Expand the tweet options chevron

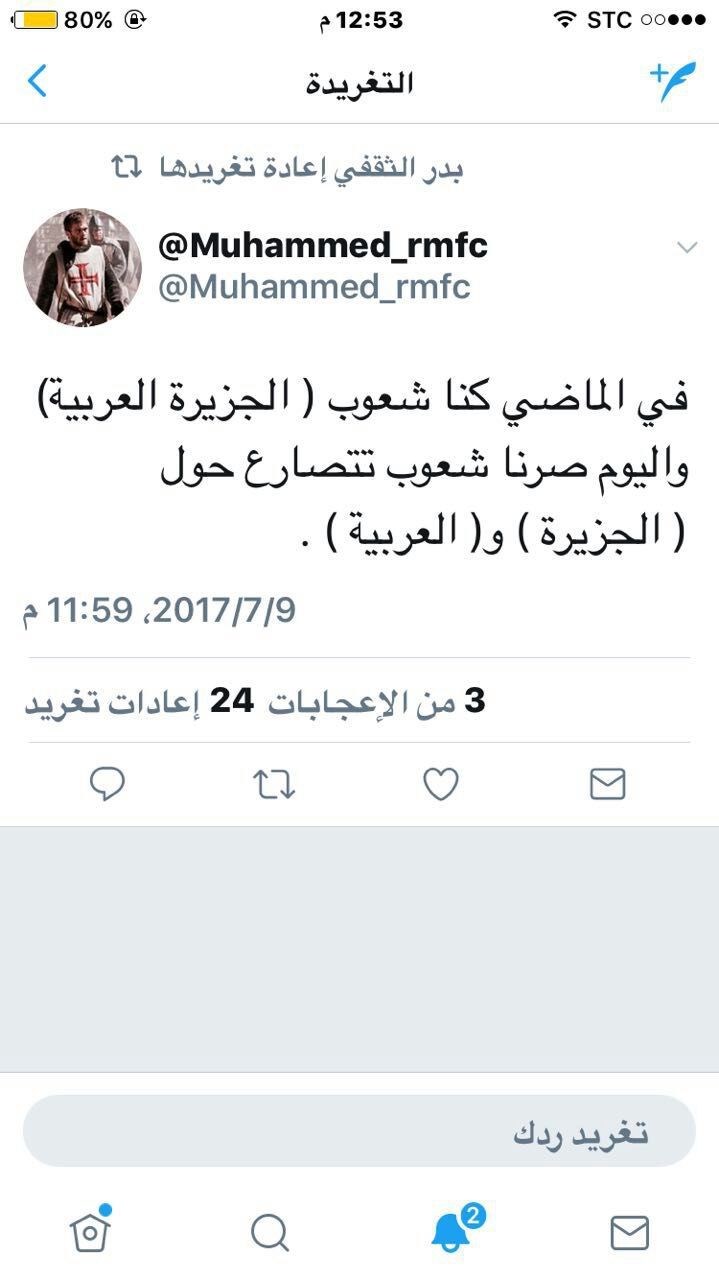click(687, 248)
